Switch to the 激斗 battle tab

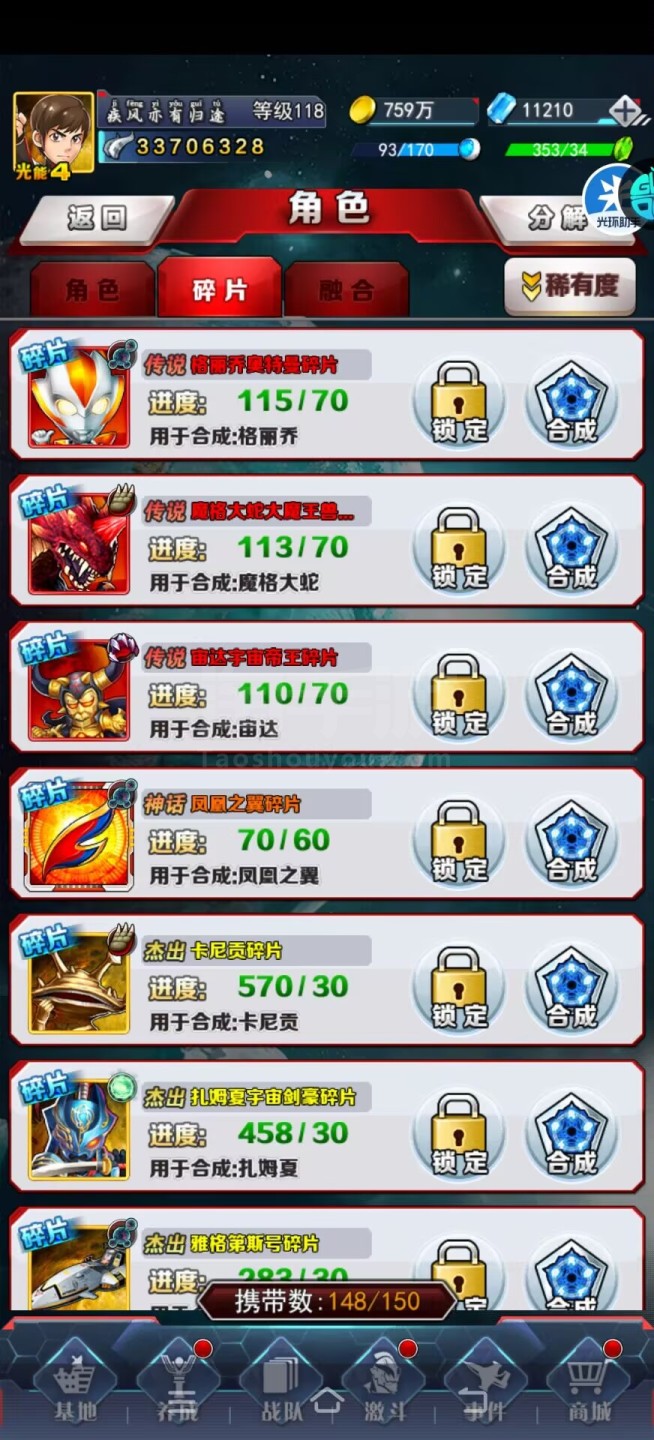[383, 1387]
